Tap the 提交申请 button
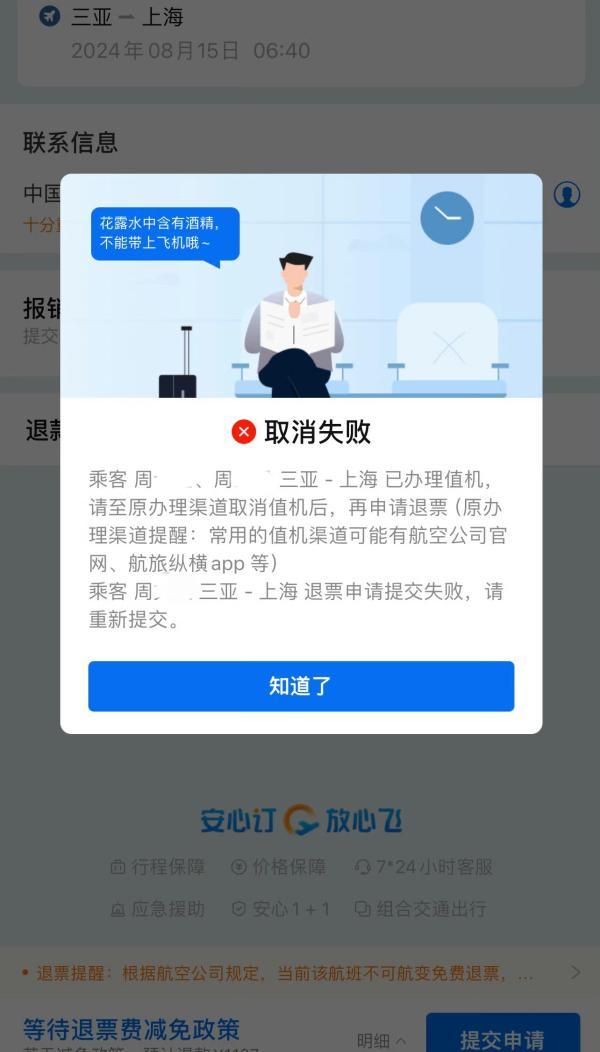 click(x=502, y=1037)
